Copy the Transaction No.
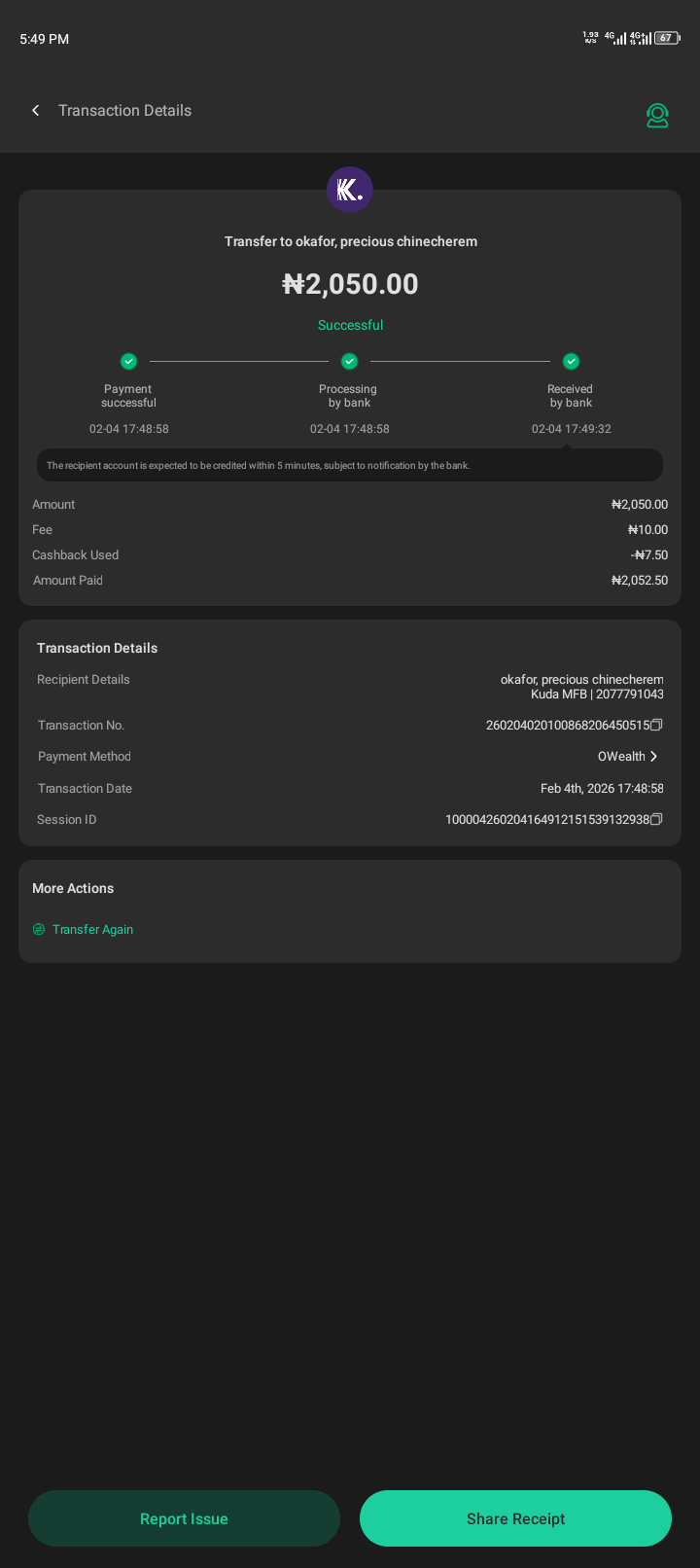 point(656,725)
